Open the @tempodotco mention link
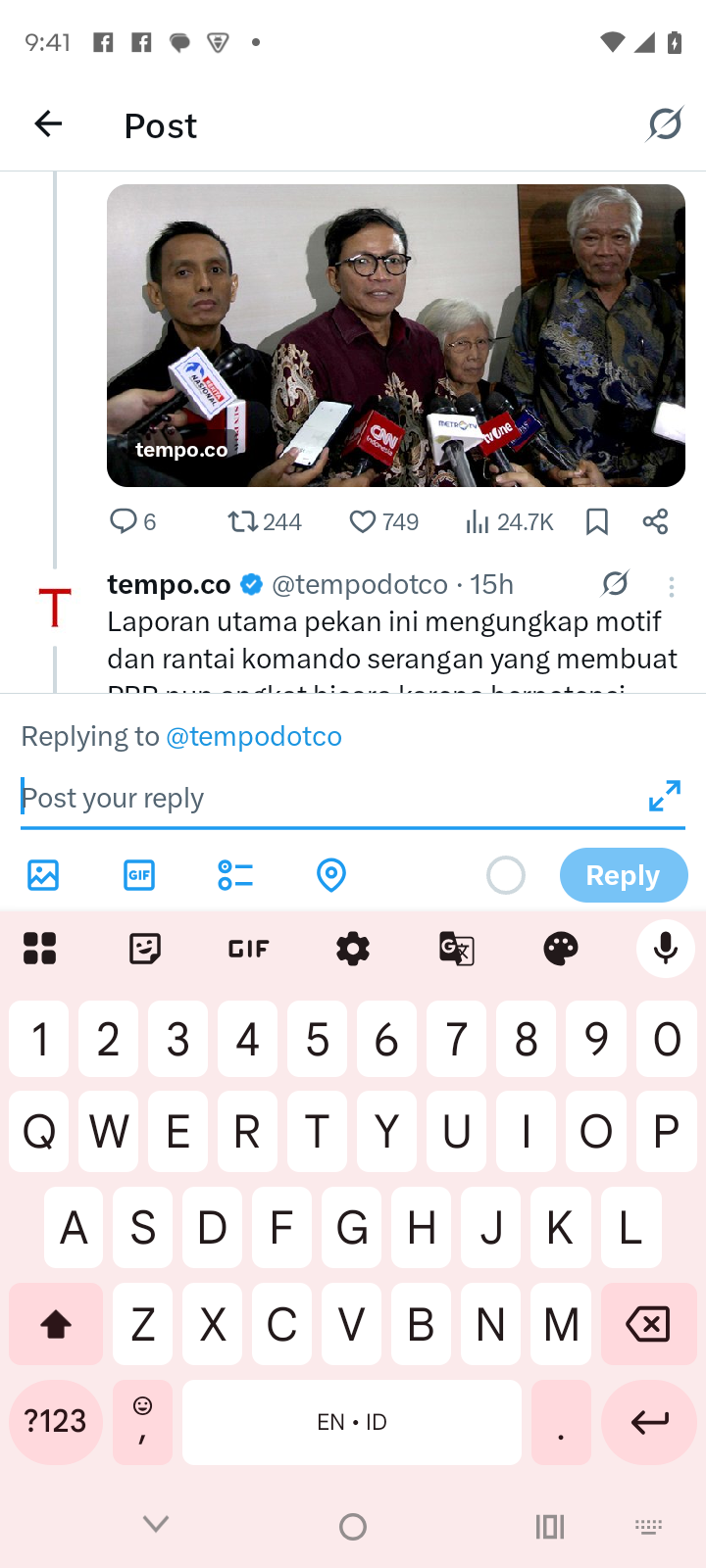Screen dimensions: 706x1568 point(254,736)
